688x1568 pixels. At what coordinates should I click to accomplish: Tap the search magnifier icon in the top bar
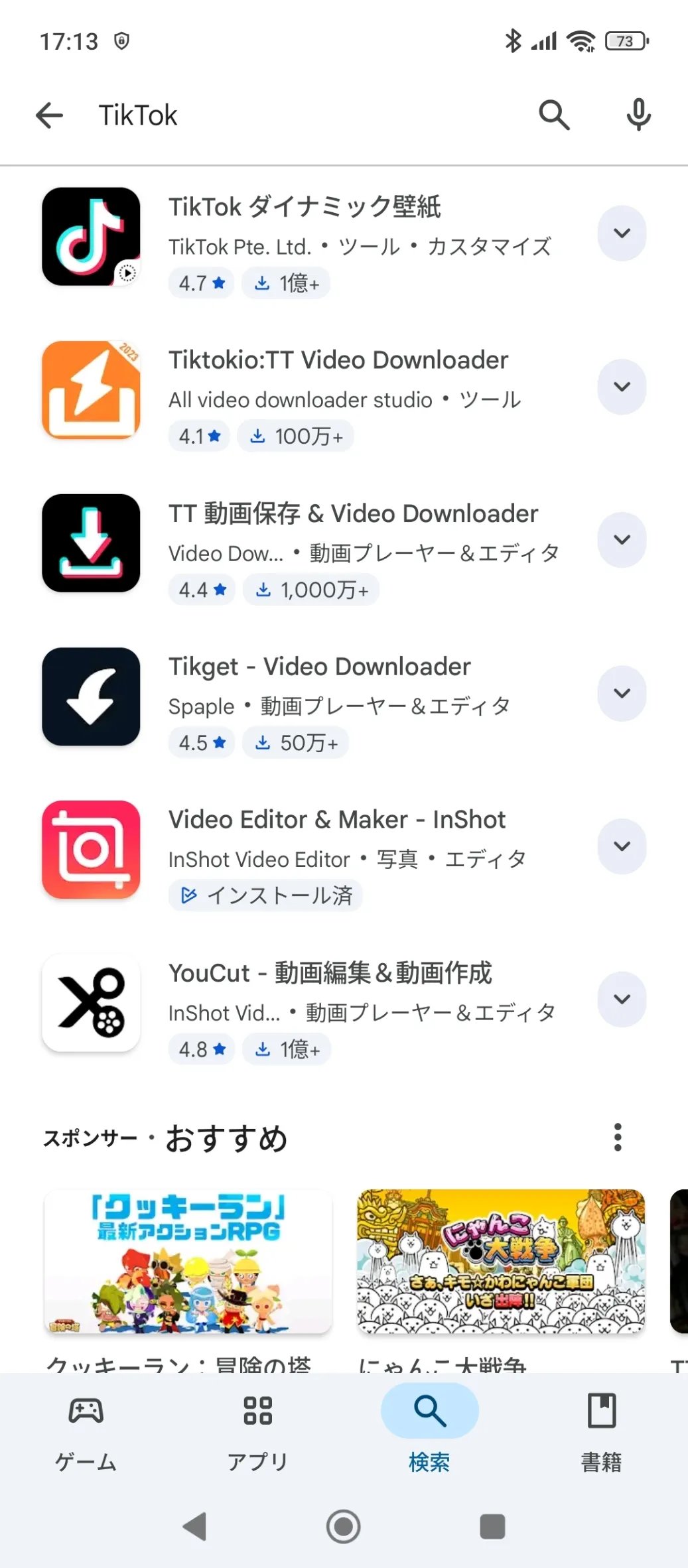click(553, 115)
